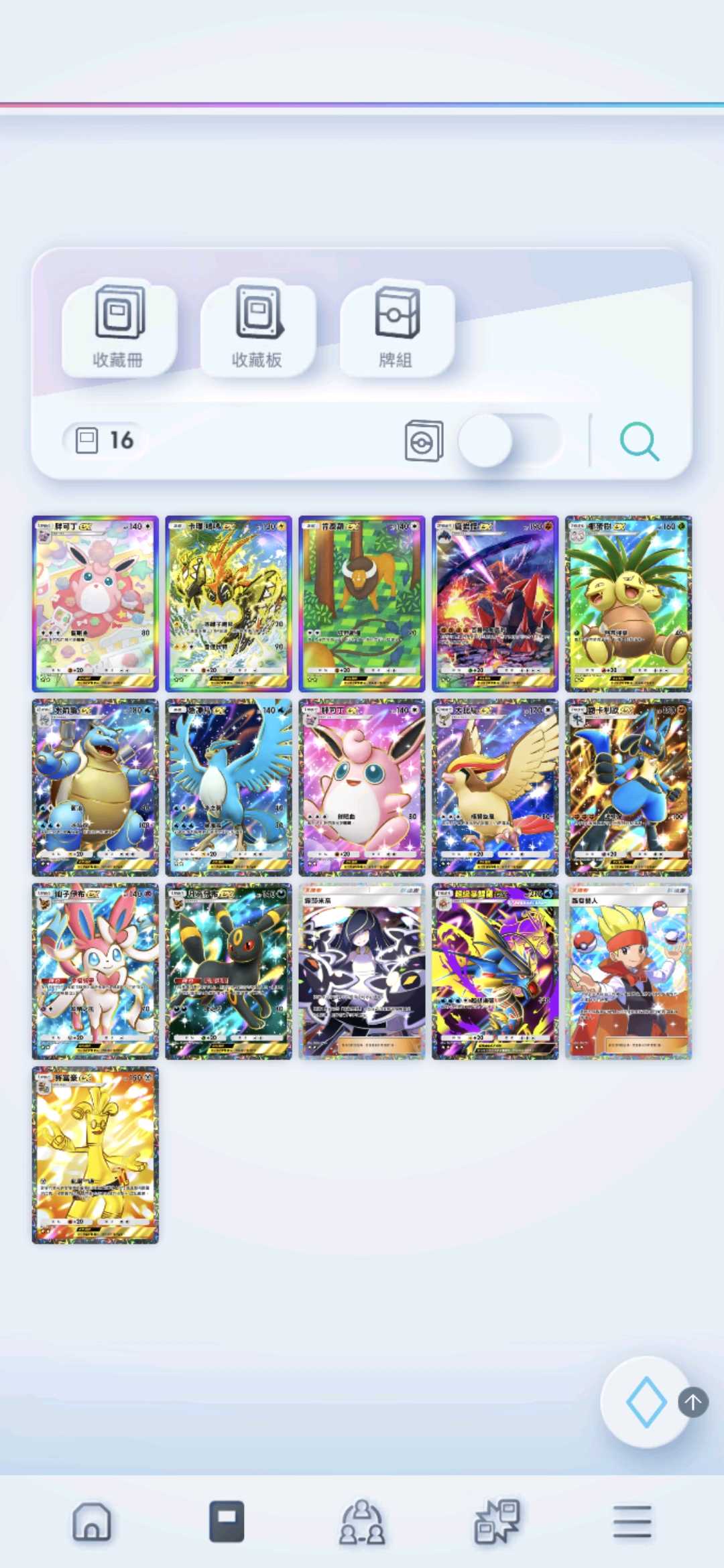Open the Exeggutor ex card
The width and height of the screenshot is (724, 1568).
(628, 603)
